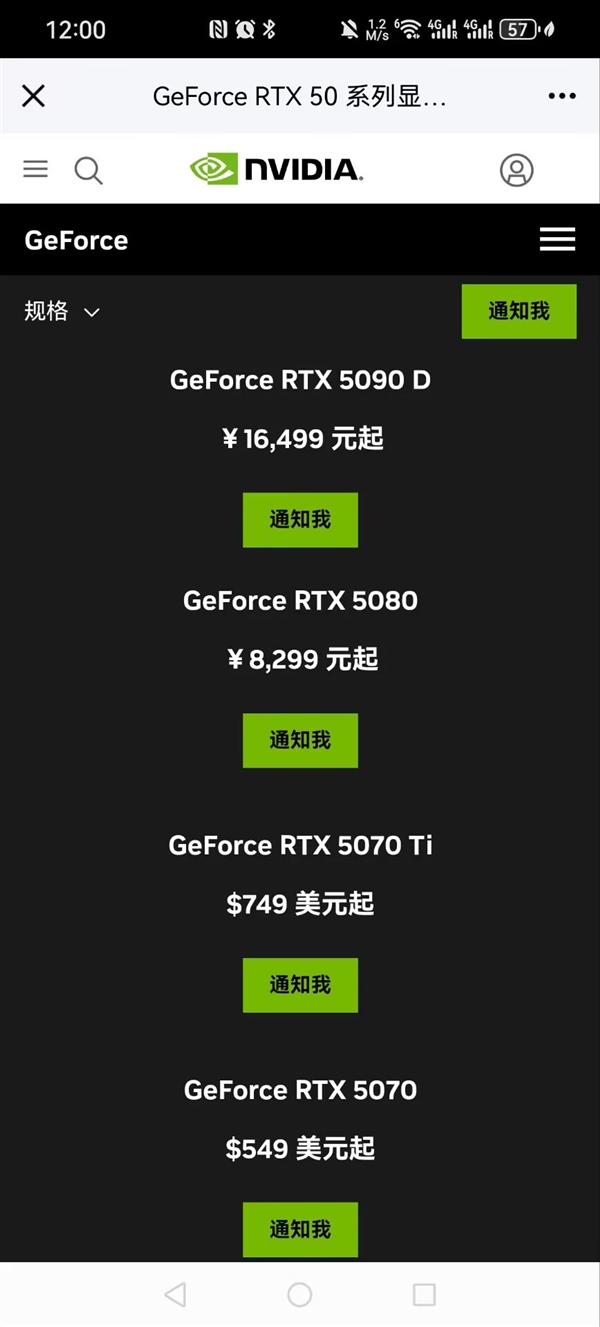Screen dimensions: 600x1327
Task: Open the NVIDIA site hamburger menu
Action: coord(36,169)
